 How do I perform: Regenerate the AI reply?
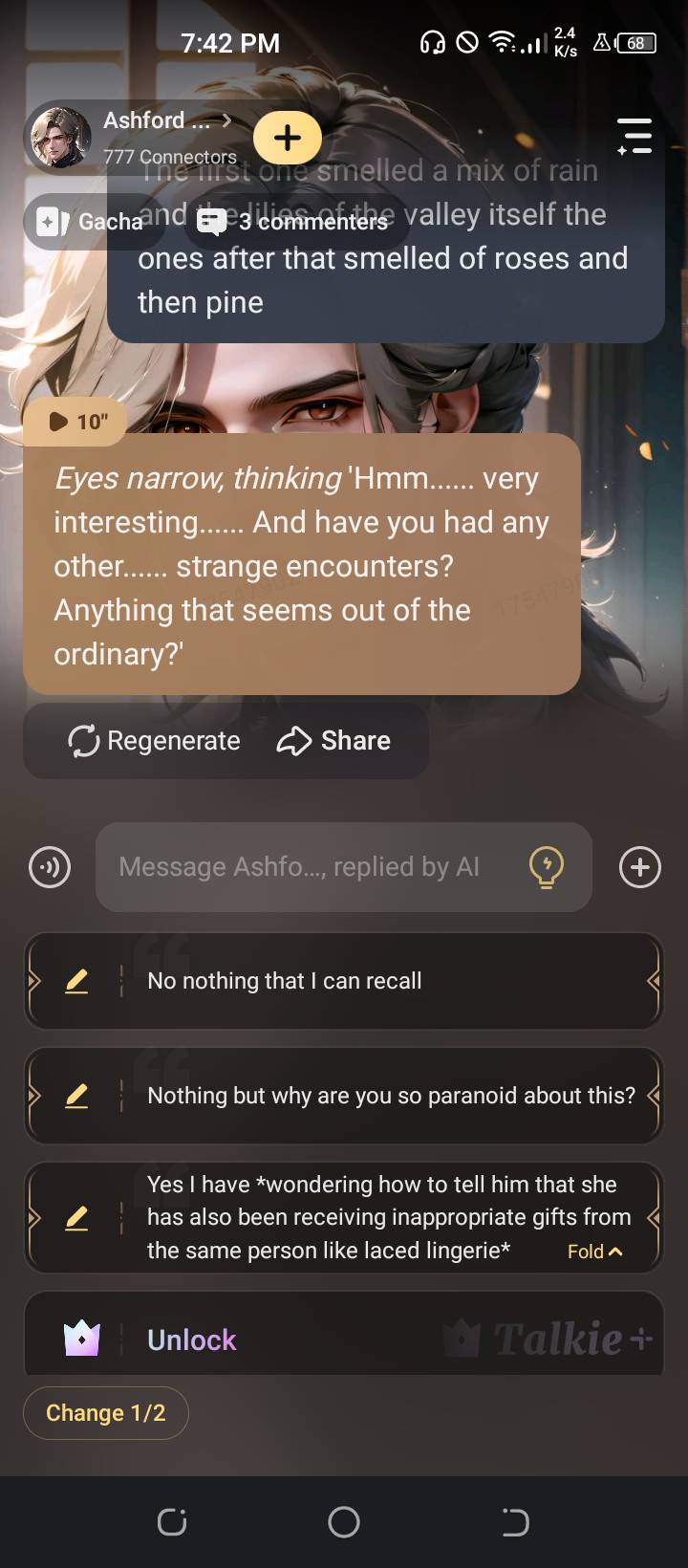point(155,741)
